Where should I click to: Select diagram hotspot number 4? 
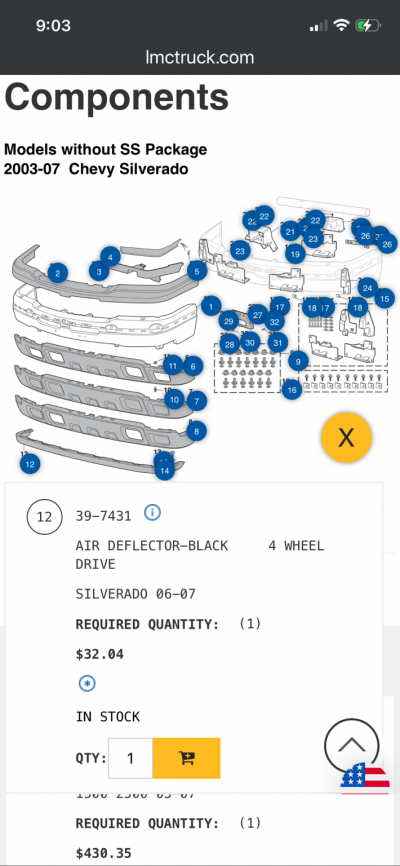click(x=110, y=257)
